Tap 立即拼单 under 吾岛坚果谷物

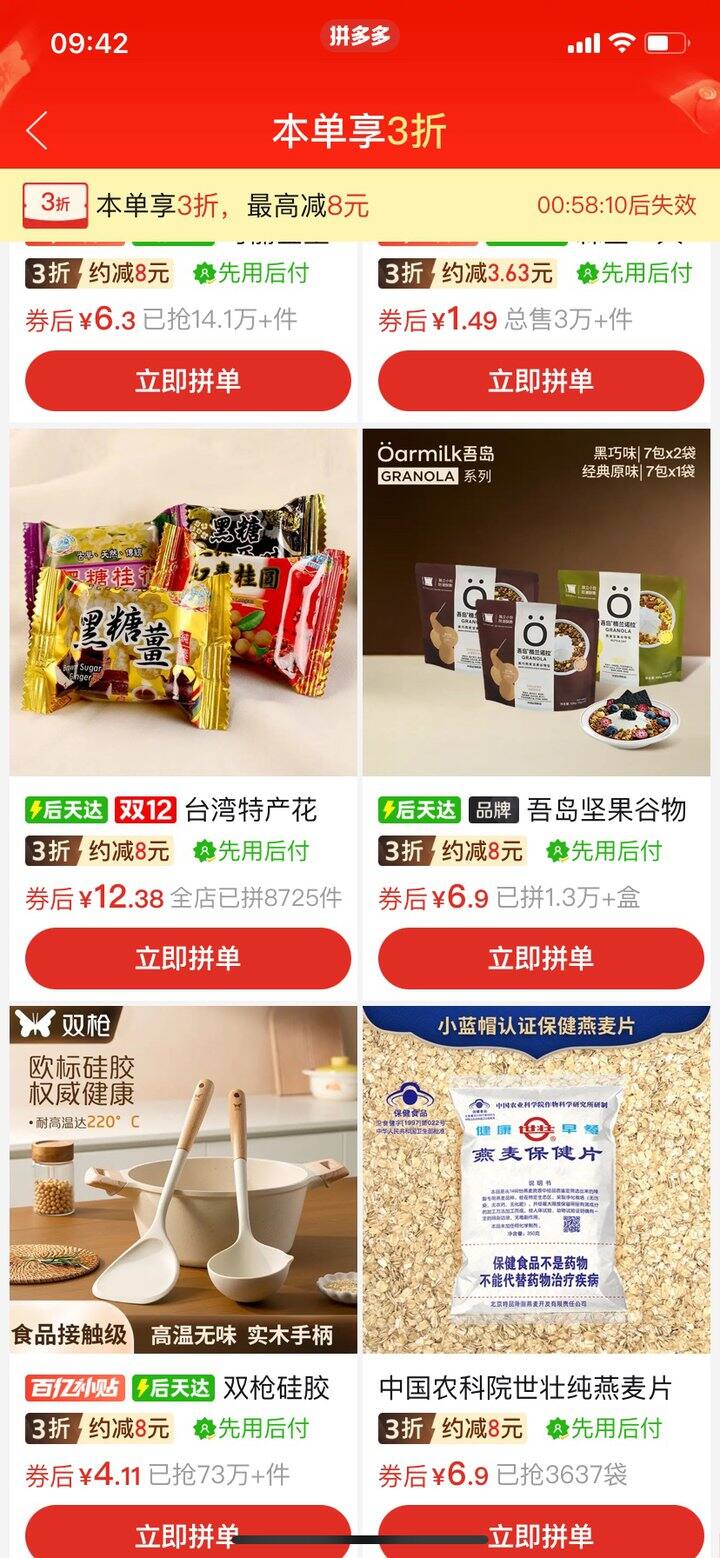(541, 958)
